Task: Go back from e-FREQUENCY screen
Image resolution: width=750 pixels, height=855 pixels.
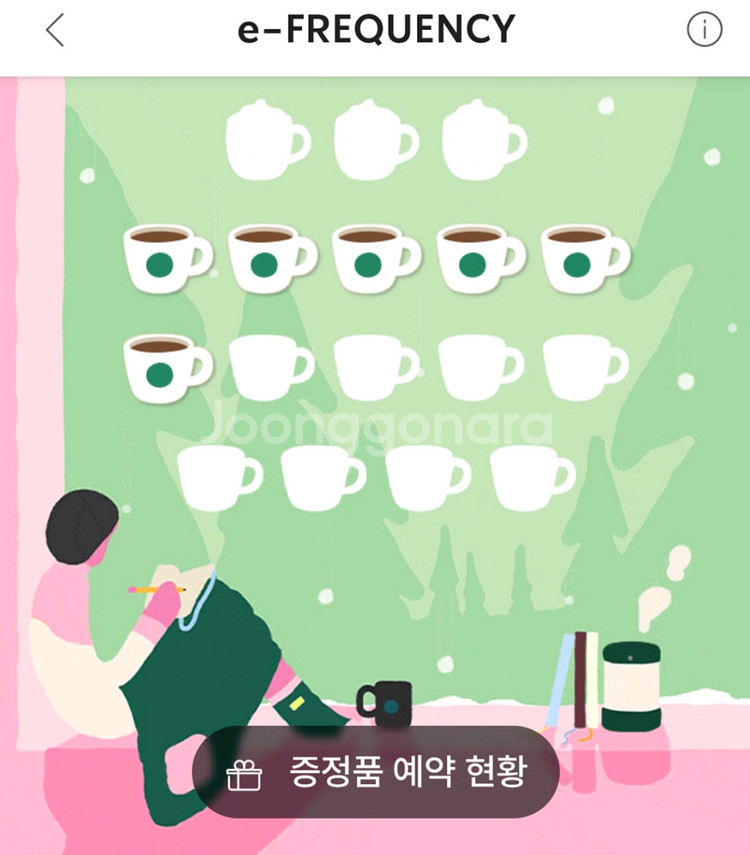Action: (55, 31)
